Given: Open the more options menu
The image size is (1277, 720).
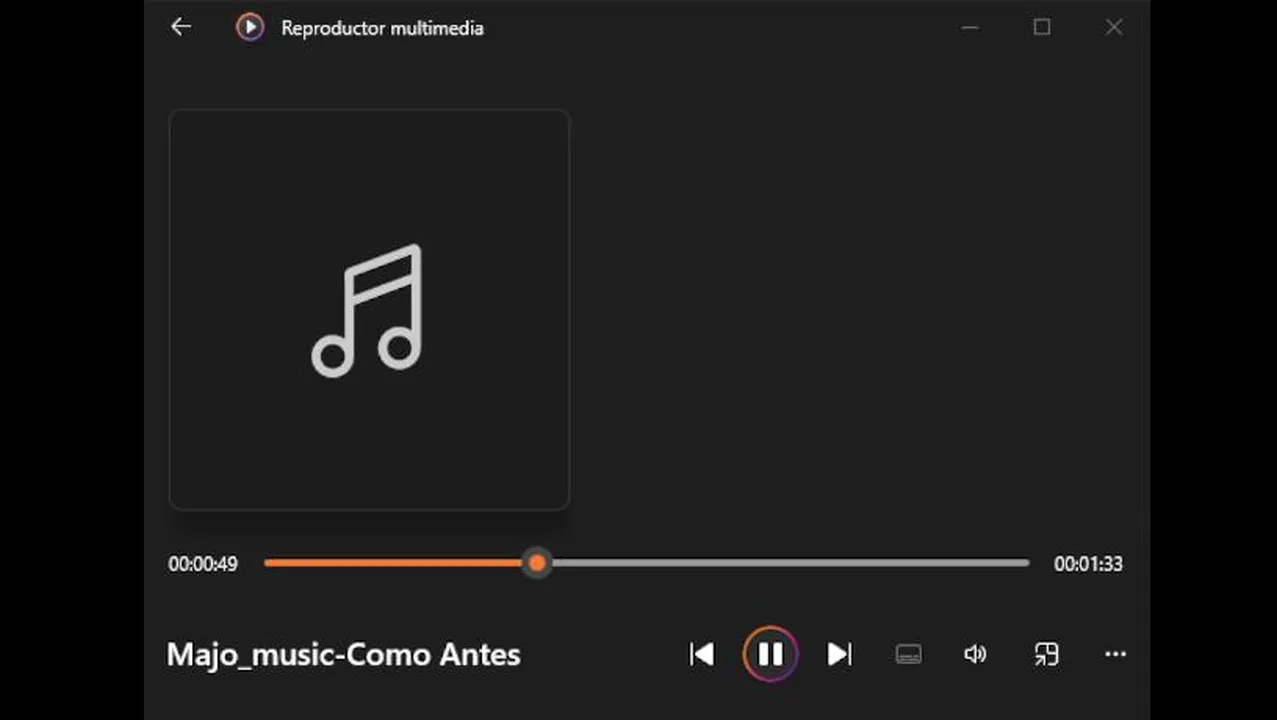Looking at the screenshot, I should pyautogui.click(x=1115, y=654).
